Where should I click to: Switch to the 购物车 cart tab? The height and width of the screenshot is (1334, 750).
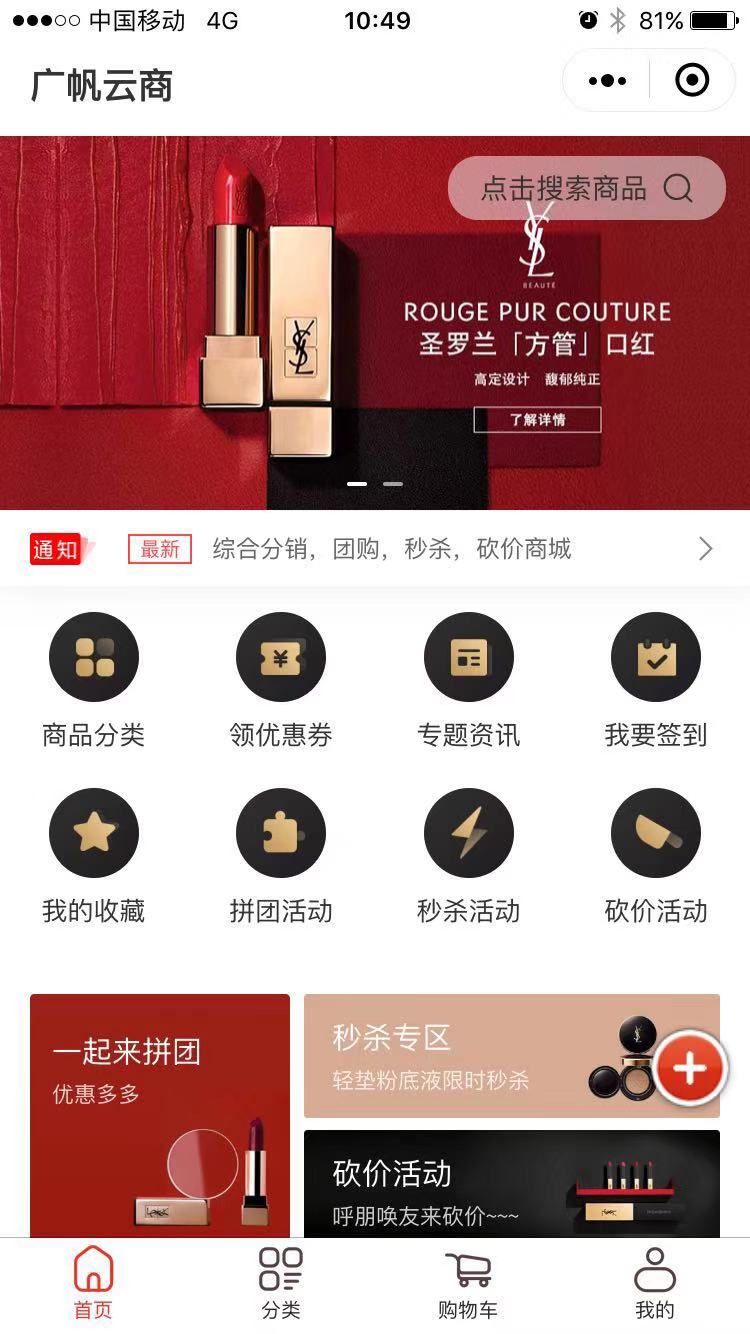pos(468,1282)
